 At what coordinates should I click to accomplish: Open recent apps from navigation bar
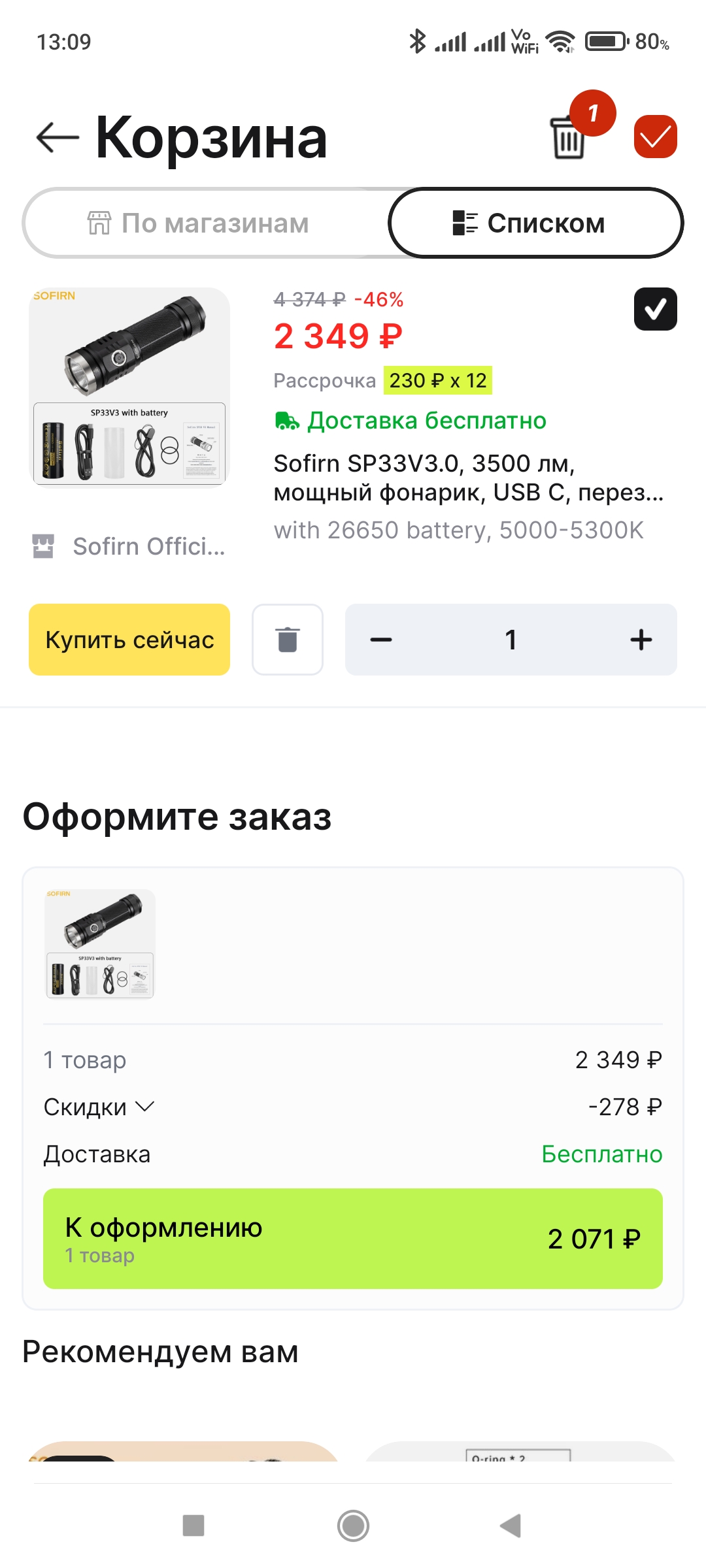[x=193, y=1526]
